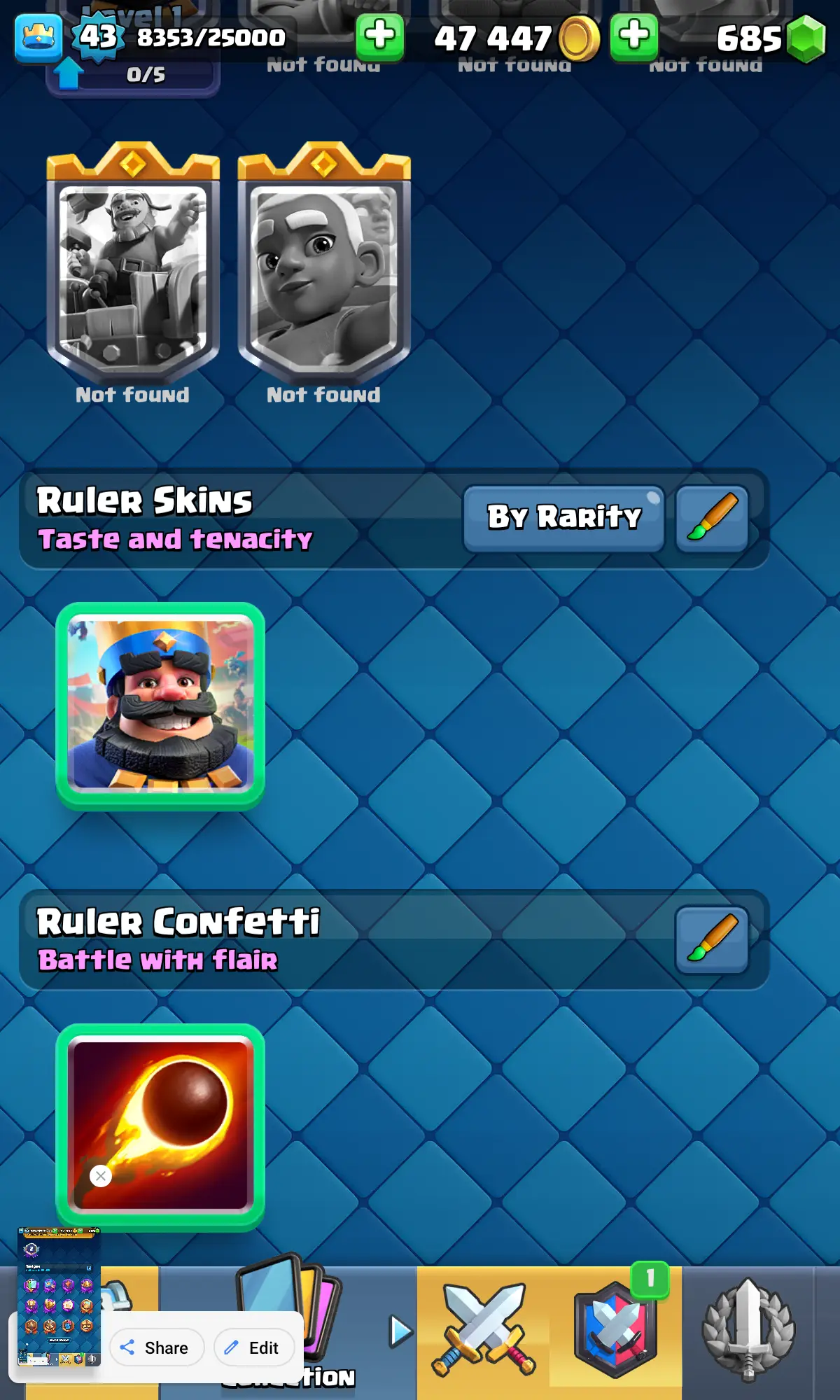Viewport: 840px width, 1400px height.
Task: Open the second Not found tower troop card
Action: pyautogui.click(x=324, y=273)
